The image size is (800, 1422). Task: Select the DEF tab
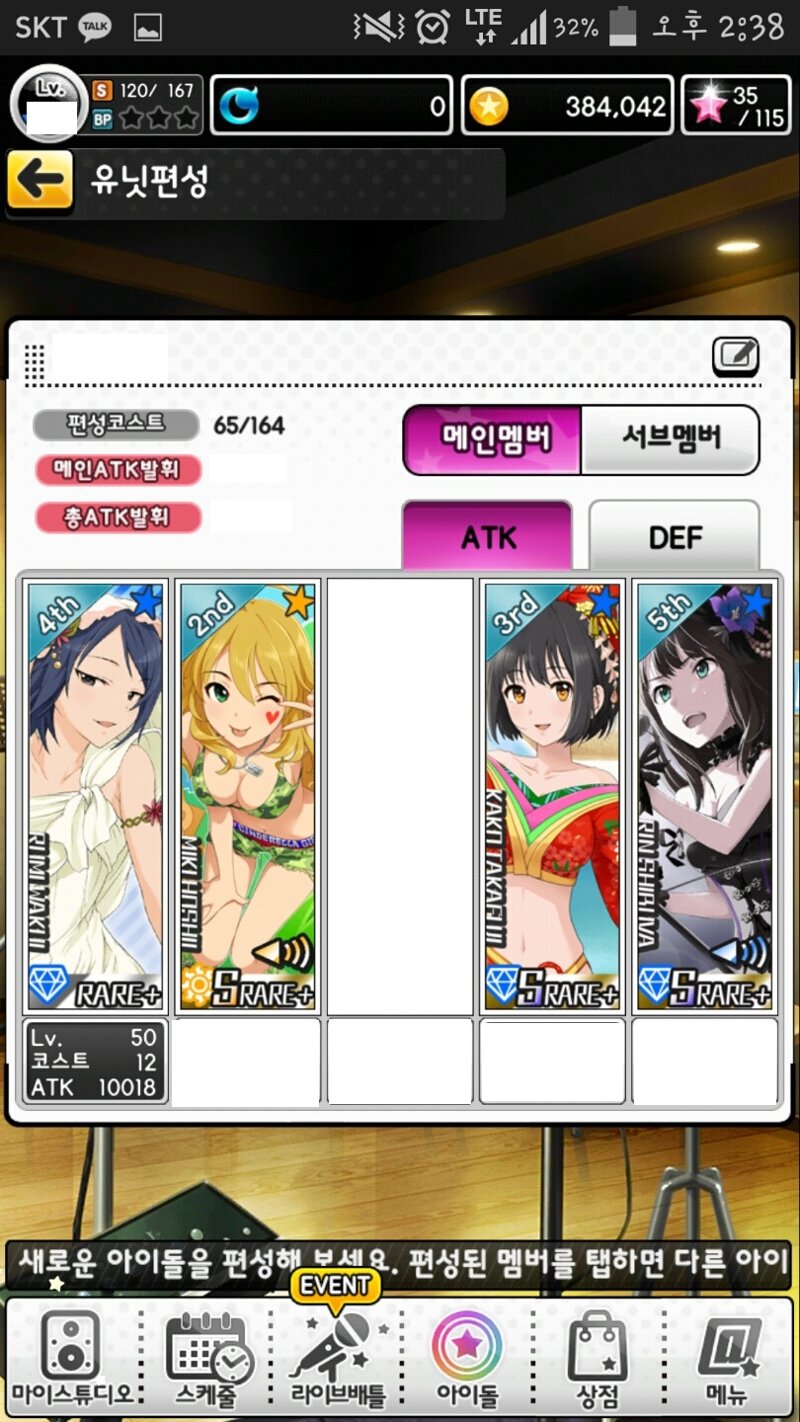point(674,537)
